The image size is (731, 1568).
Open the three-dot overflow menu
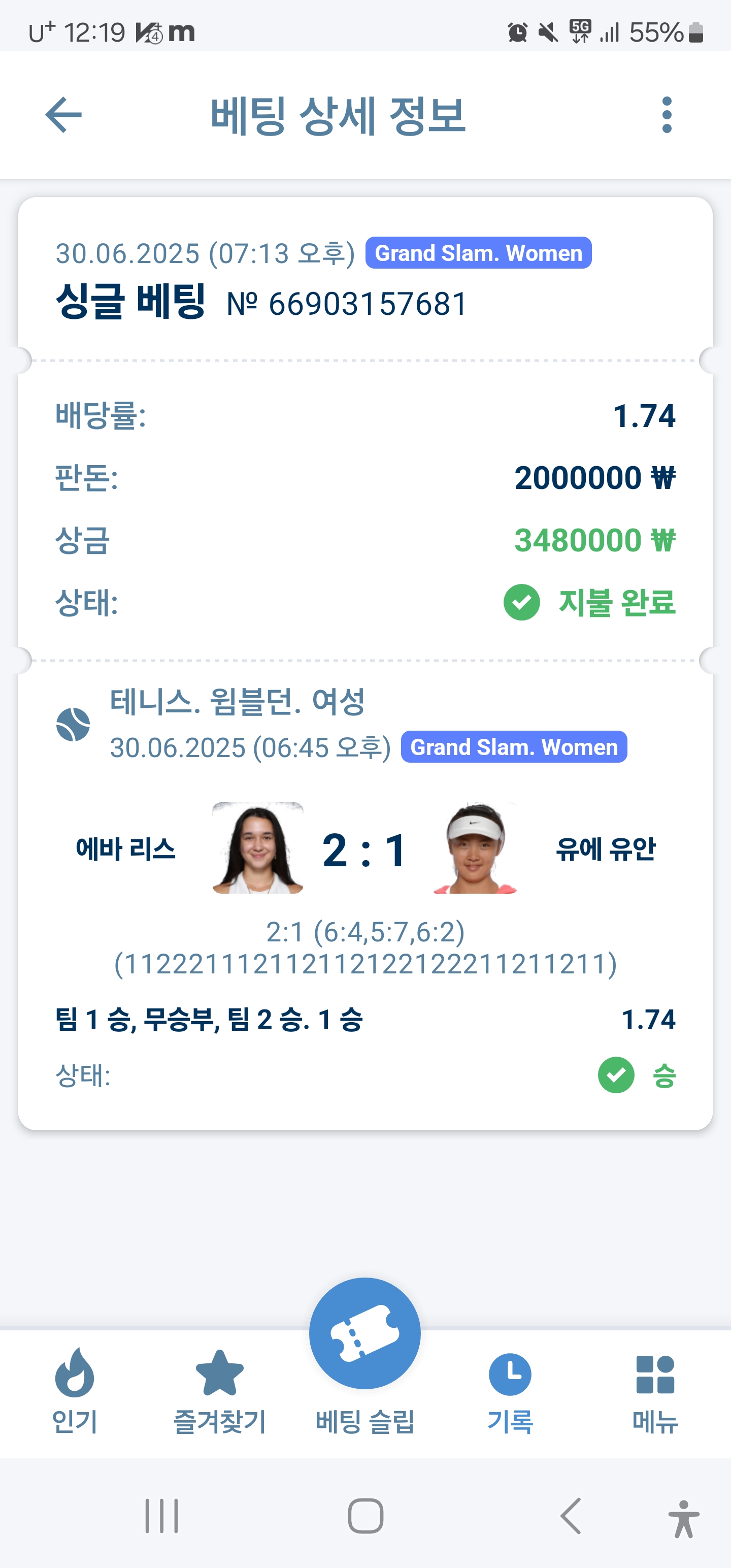[x=667, y=114]
